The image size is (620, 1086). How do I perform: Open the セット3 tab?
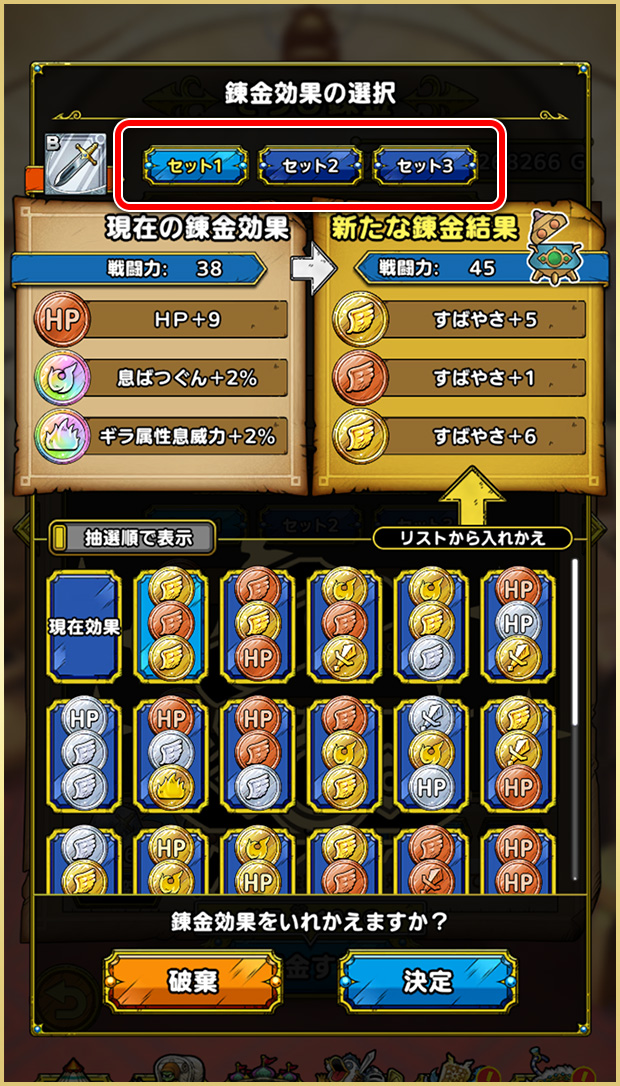tap(425, 166)
